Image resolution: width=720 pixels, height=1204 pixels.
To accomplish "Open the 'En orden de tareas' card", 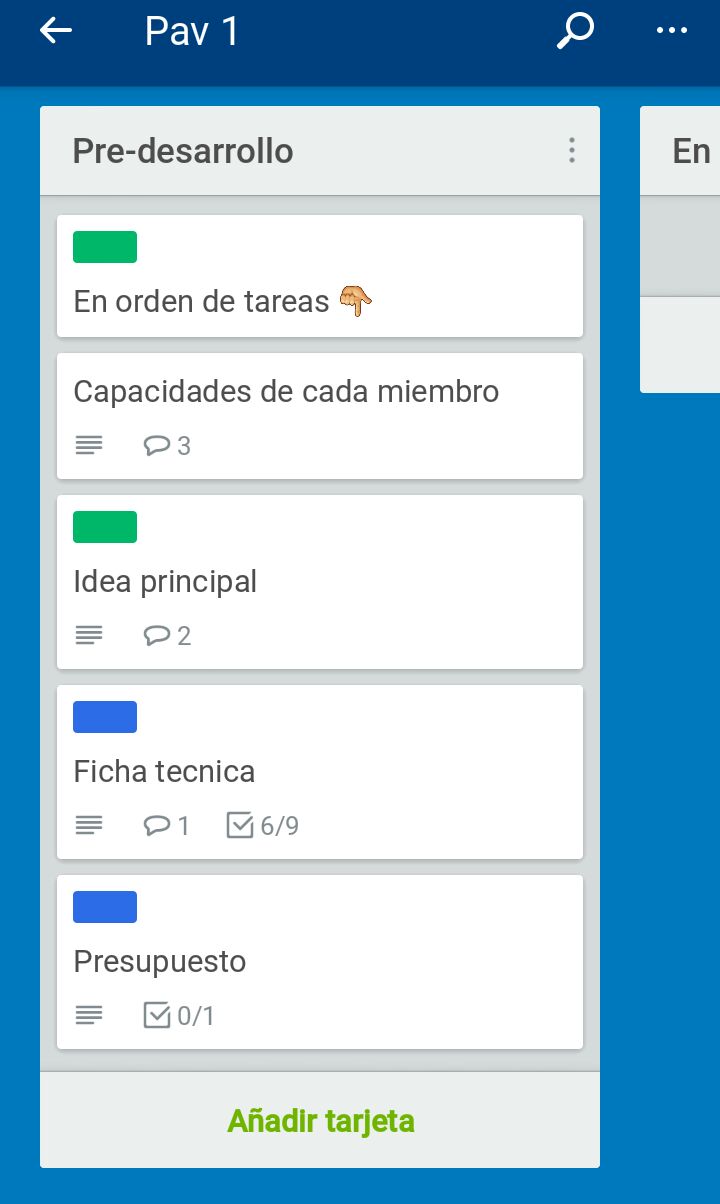I will pyautogui.click(x=320, y=276).
